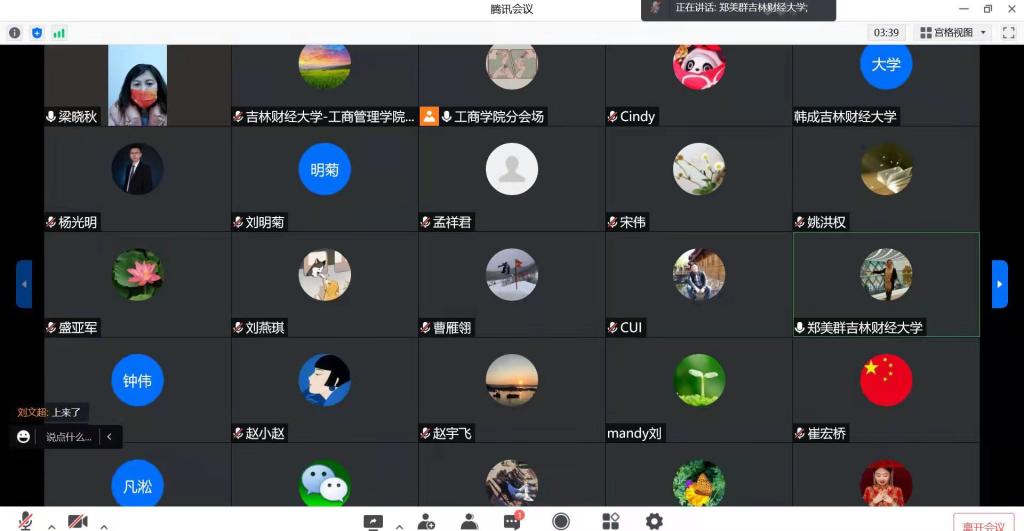This screenshot has width=1024, height=531.
Task: Start screen sharing
Action: (373, 522)
